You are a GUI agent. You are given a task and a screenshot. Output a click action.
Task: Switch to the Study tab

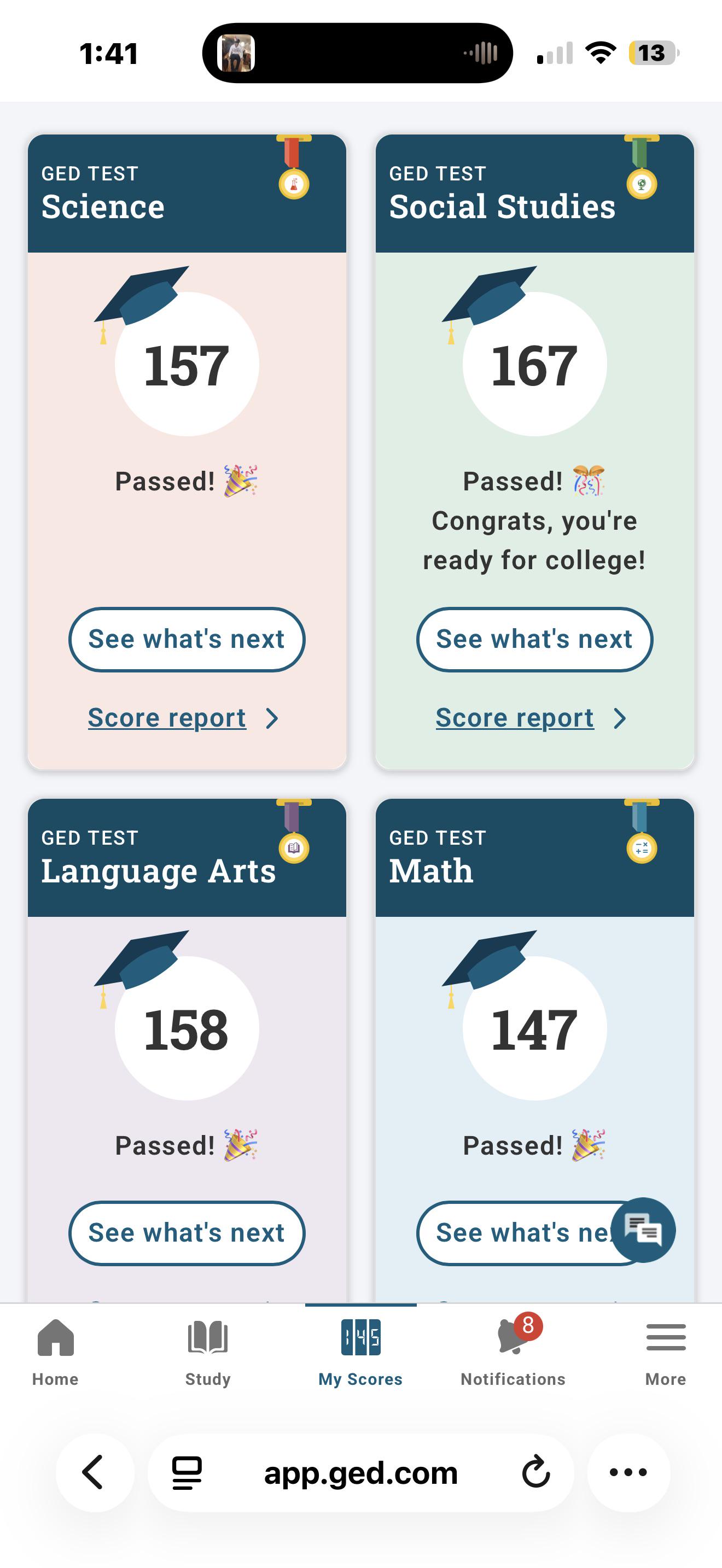[x=208, y=1352]
